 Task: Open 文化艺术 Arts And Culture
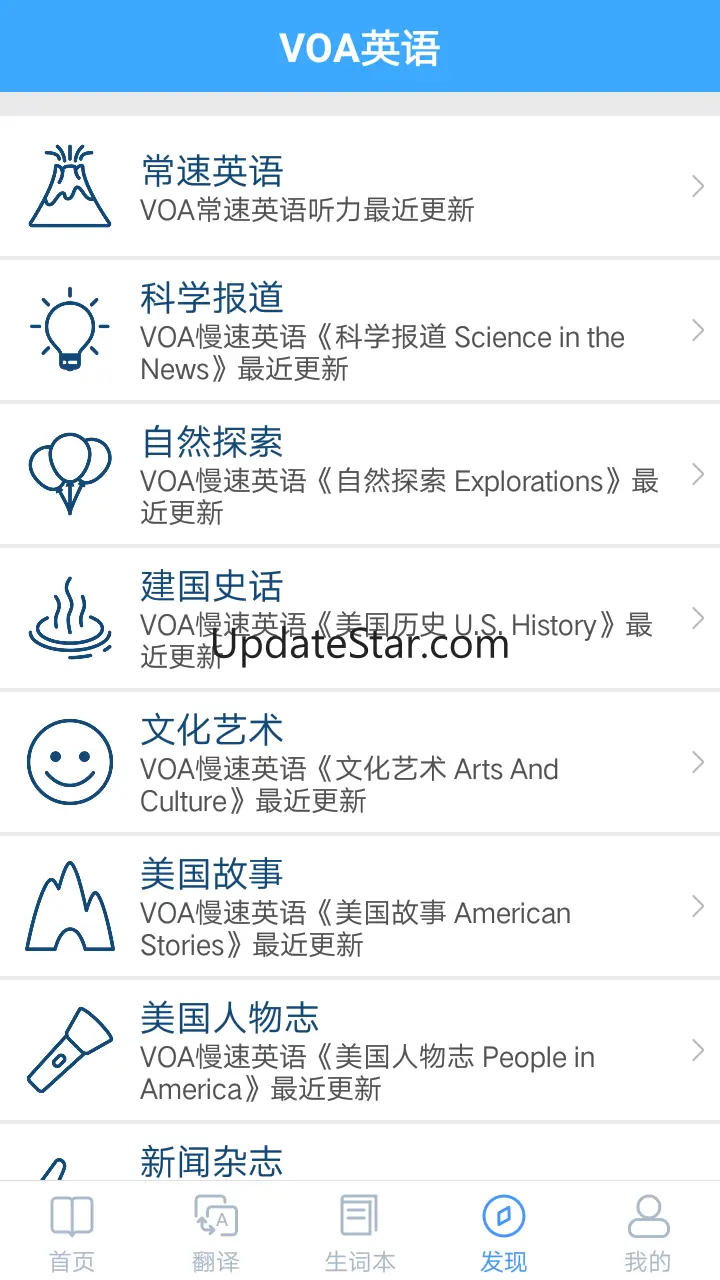point(360,763)
